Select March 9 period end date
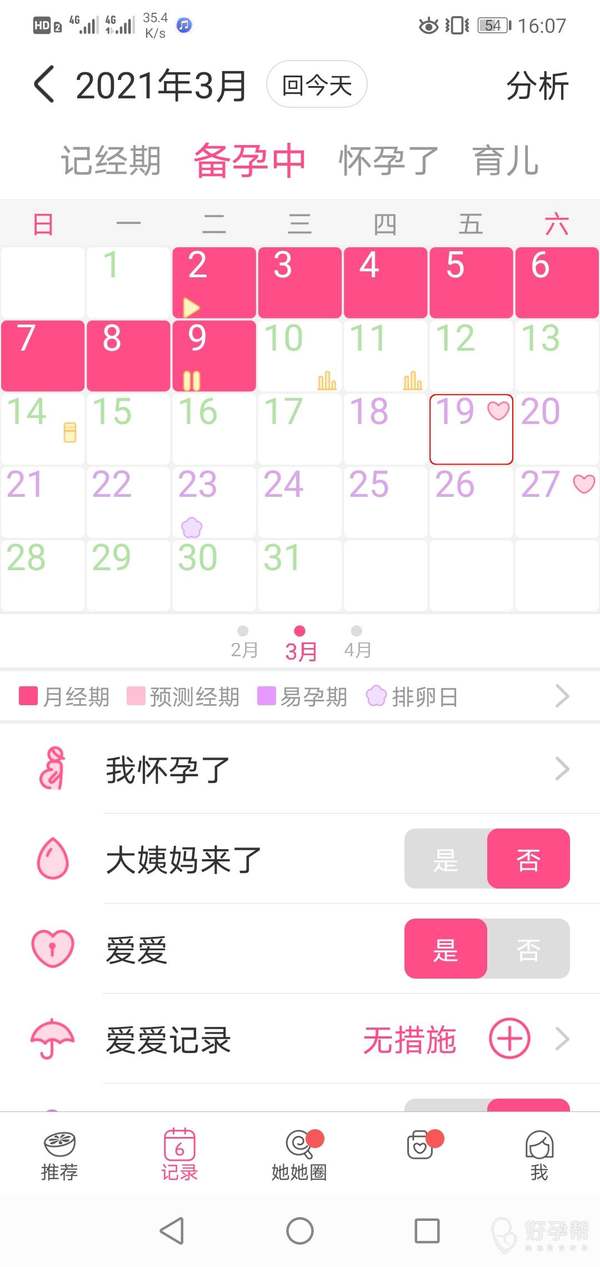 click(214, 356)
